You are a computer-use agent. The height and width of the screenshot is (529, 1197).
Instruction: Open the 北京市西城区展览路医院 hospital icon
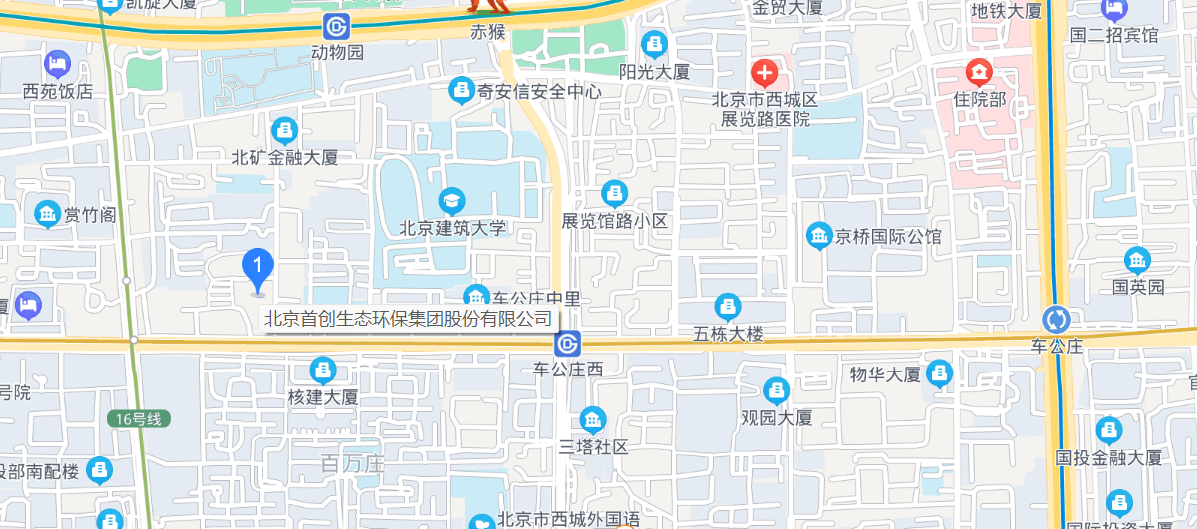click(x=764, y=73)
